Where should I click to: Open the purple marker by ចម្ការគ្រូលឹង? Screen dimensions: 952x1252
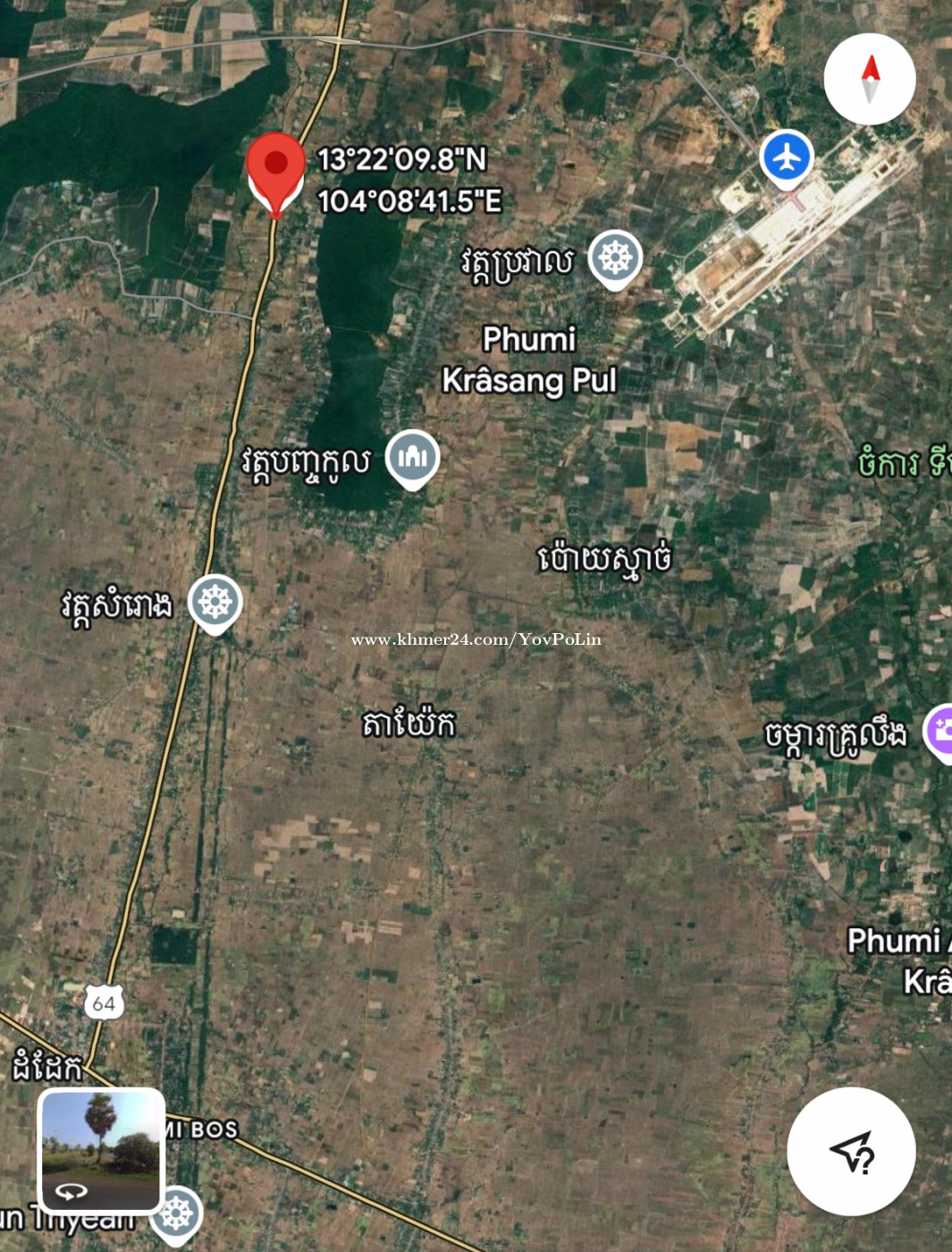940,732
